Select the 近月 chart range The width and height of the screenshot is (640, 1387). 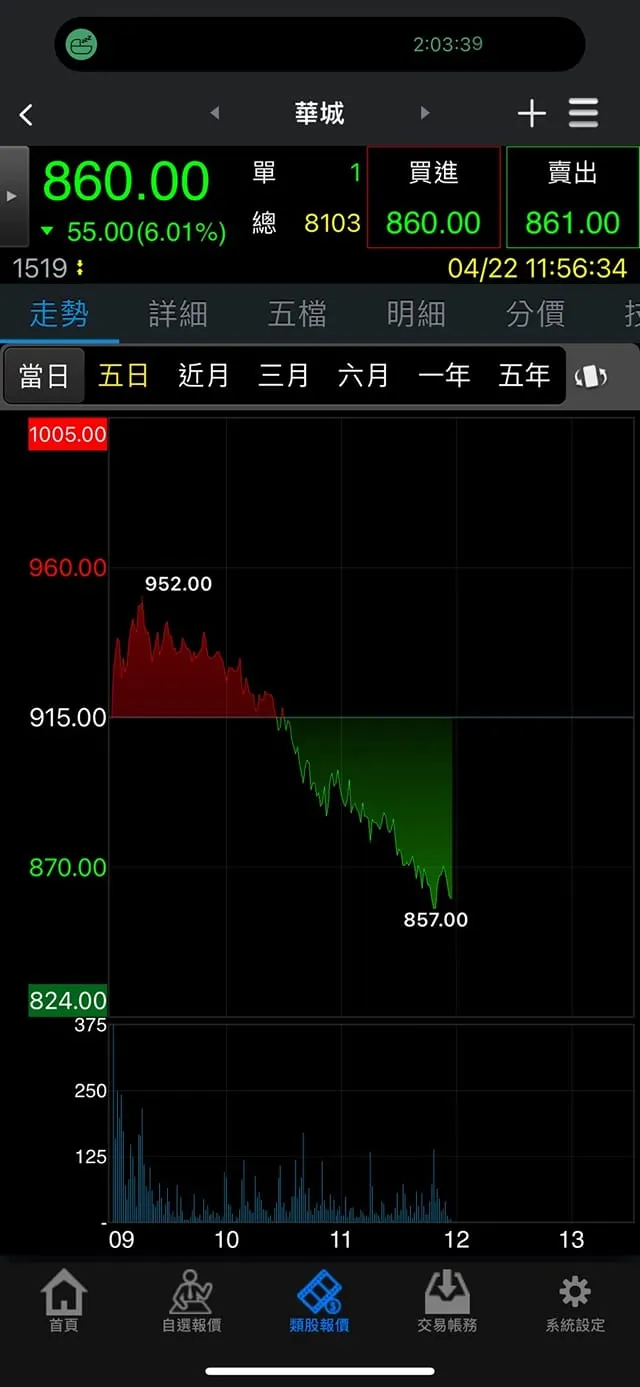pos(203,376)
